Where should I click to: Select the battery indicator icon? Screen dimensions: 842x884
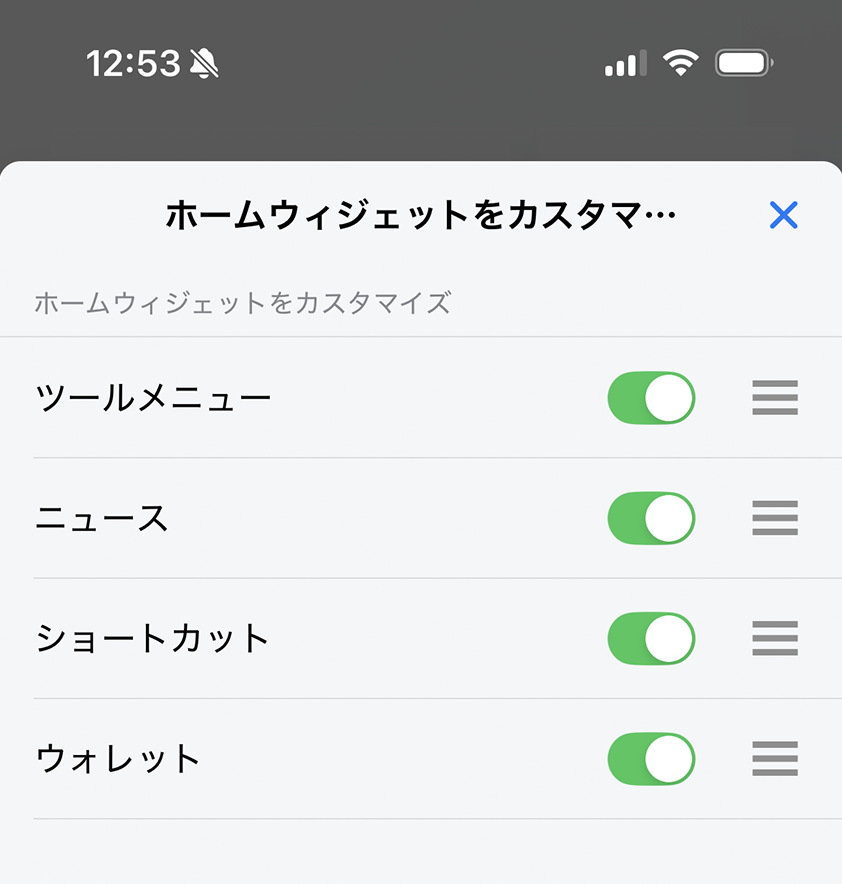pyautogui.click(x=740, y=62)
